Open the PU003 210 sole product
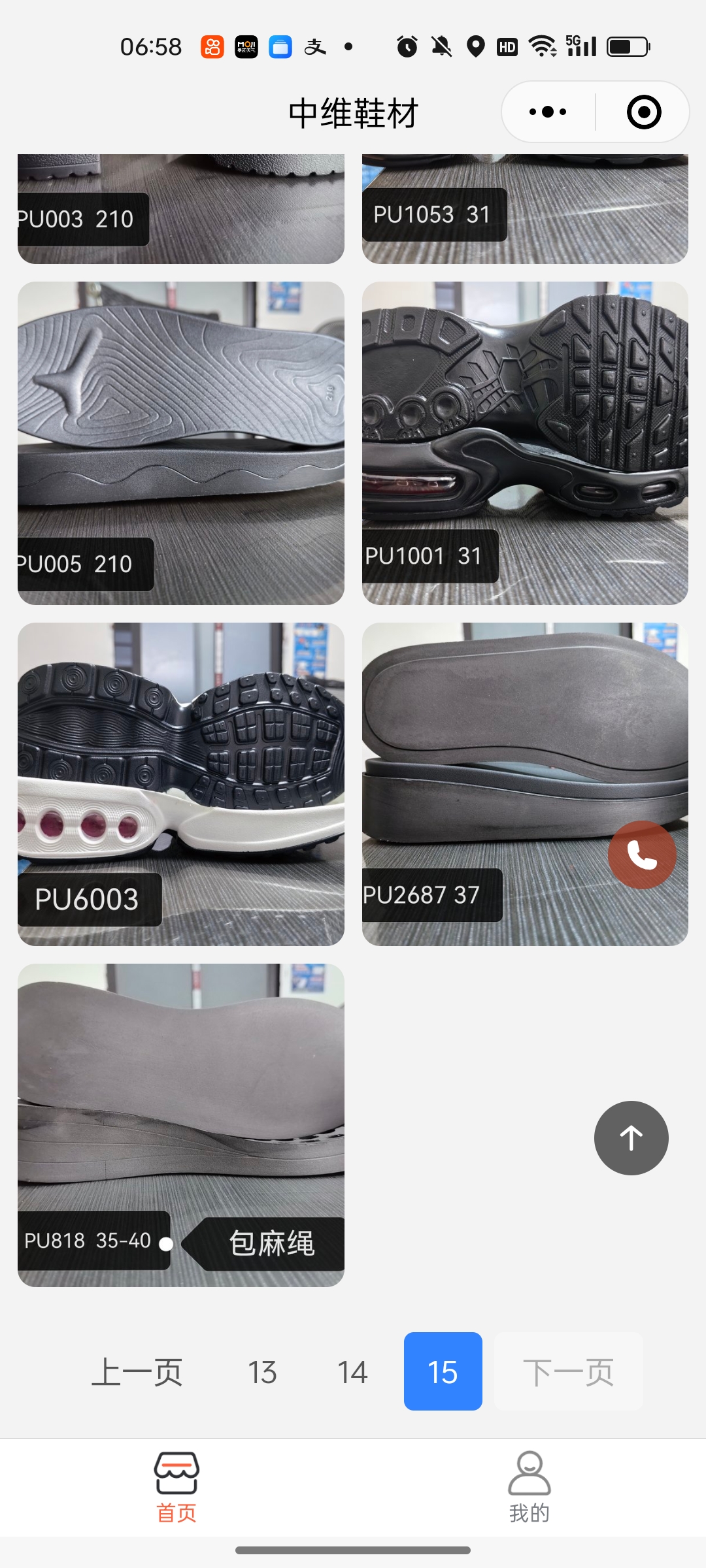Screen dimensions: 706x1568 click(180, 209)
